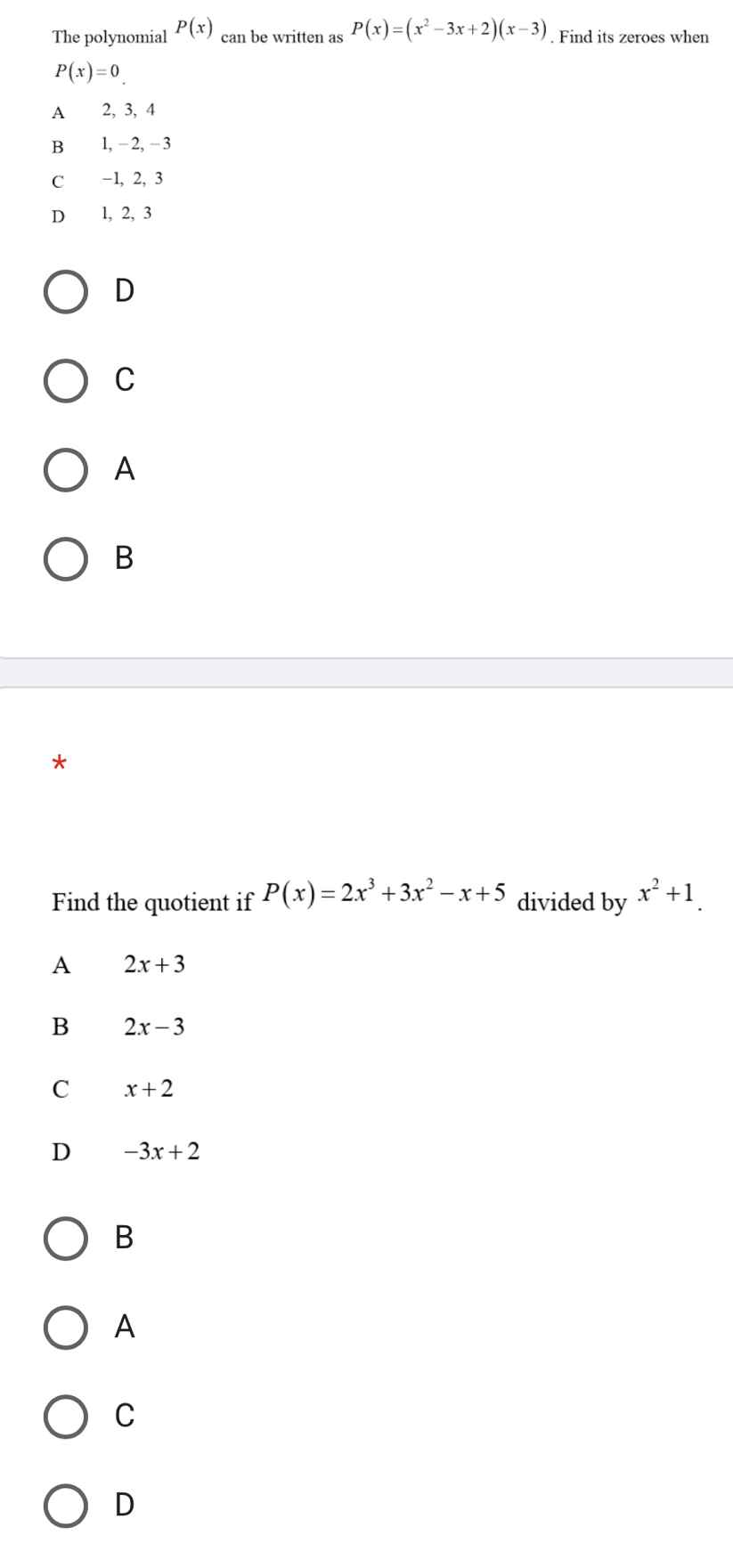This screenshot has height=1568, width=733.
Task: Select option D for the zeroes question
Action: (x=63, y=292)
